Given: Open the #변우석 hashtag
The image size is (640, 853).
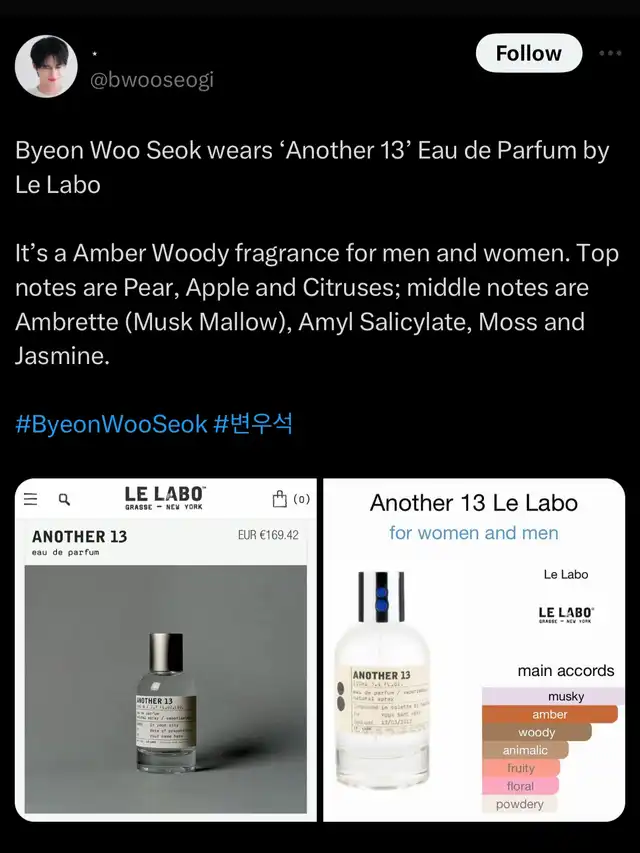Looking at the screenshot, I should click(x=253, y=423).
